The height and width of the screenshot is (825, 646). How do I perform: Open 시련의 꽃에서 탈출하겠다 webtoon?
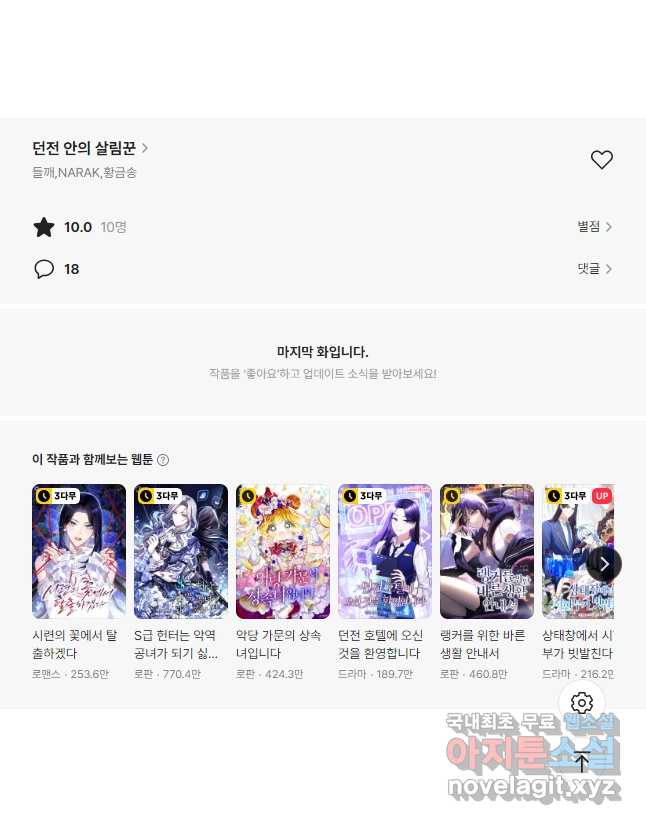coord(79,552)
